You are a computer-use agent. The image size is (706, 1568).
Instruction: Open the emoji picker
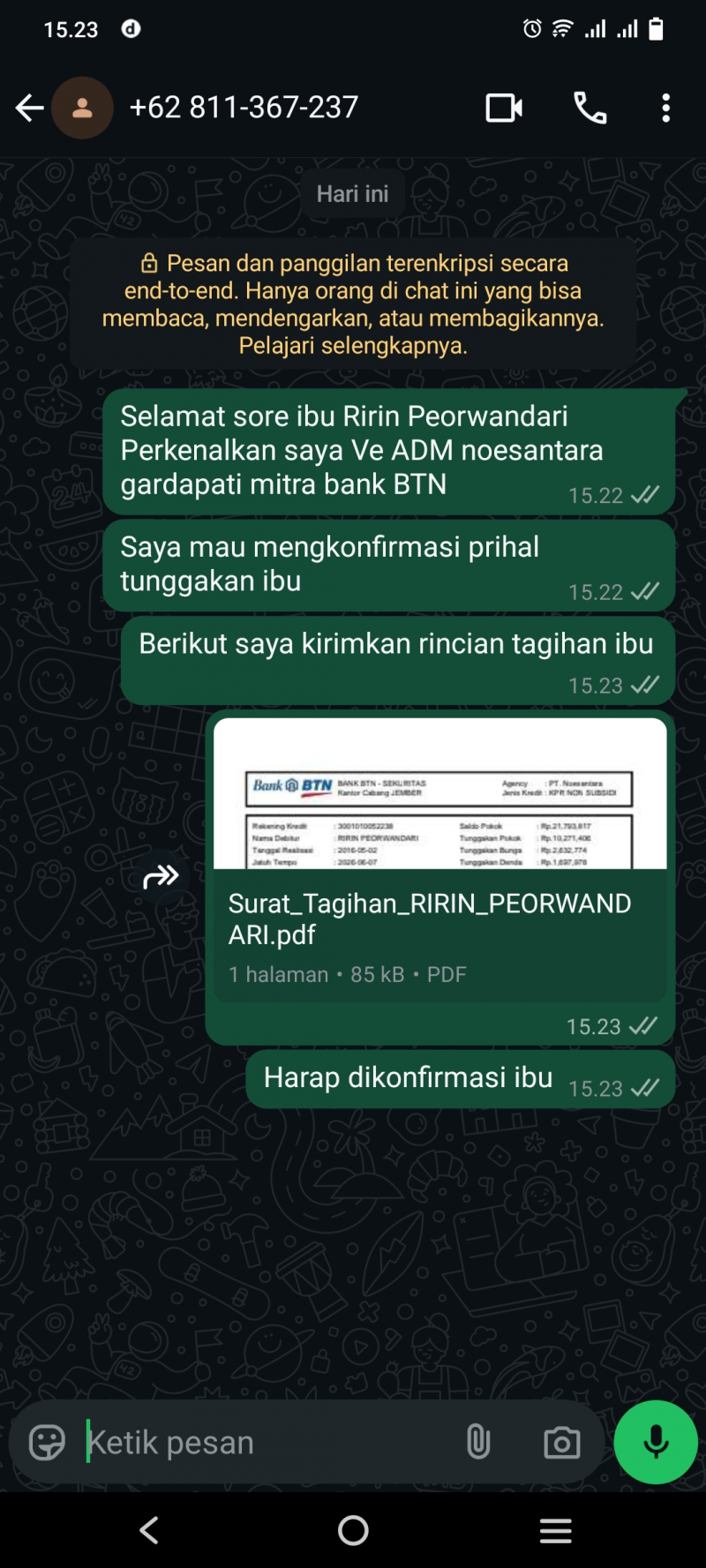click(x=47, y=1443)
